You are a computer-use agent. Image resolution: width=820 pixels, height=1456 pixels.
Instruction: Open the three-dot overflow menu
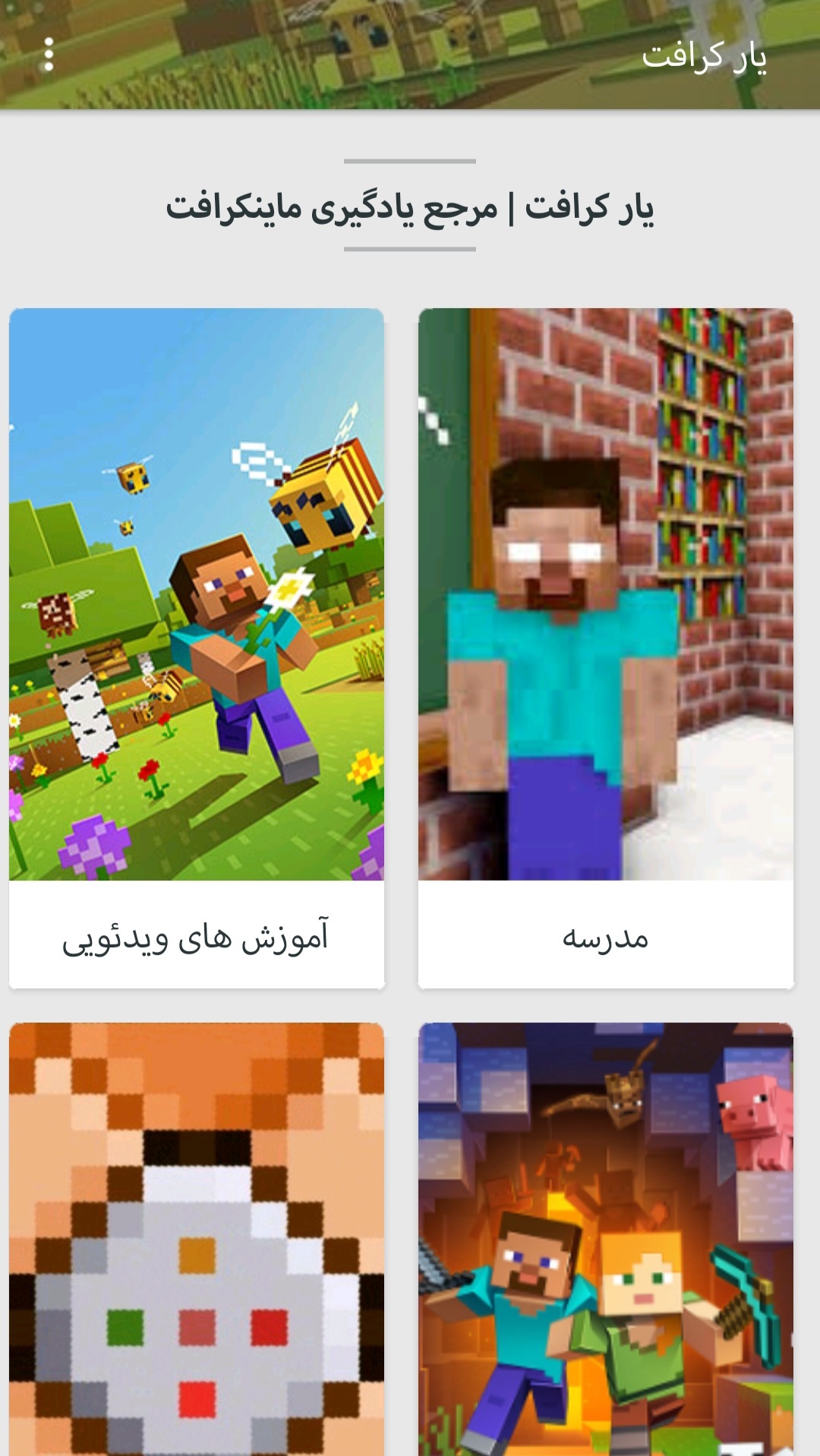pyautogui.click(x=49, y=55)
